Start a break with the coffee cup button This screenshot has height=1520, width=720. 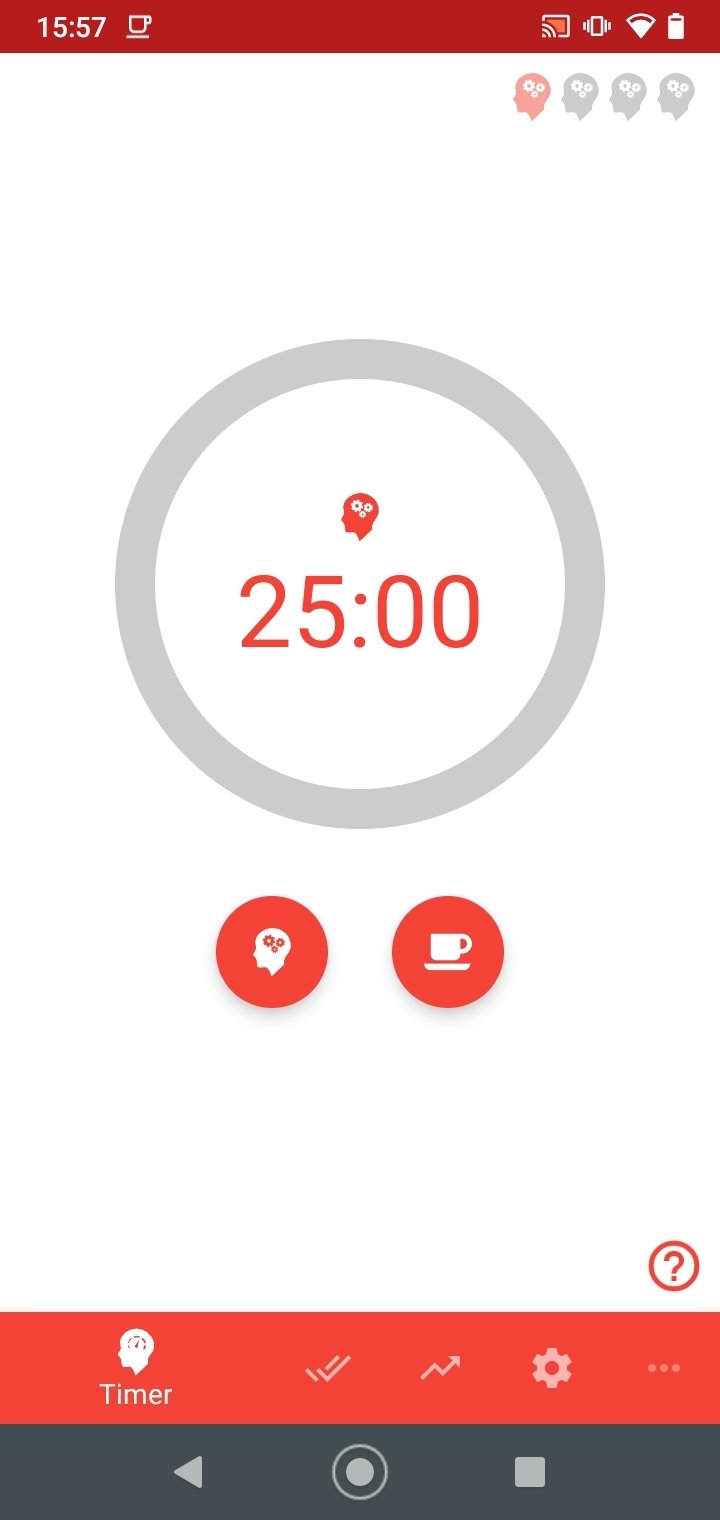(448, 951)
